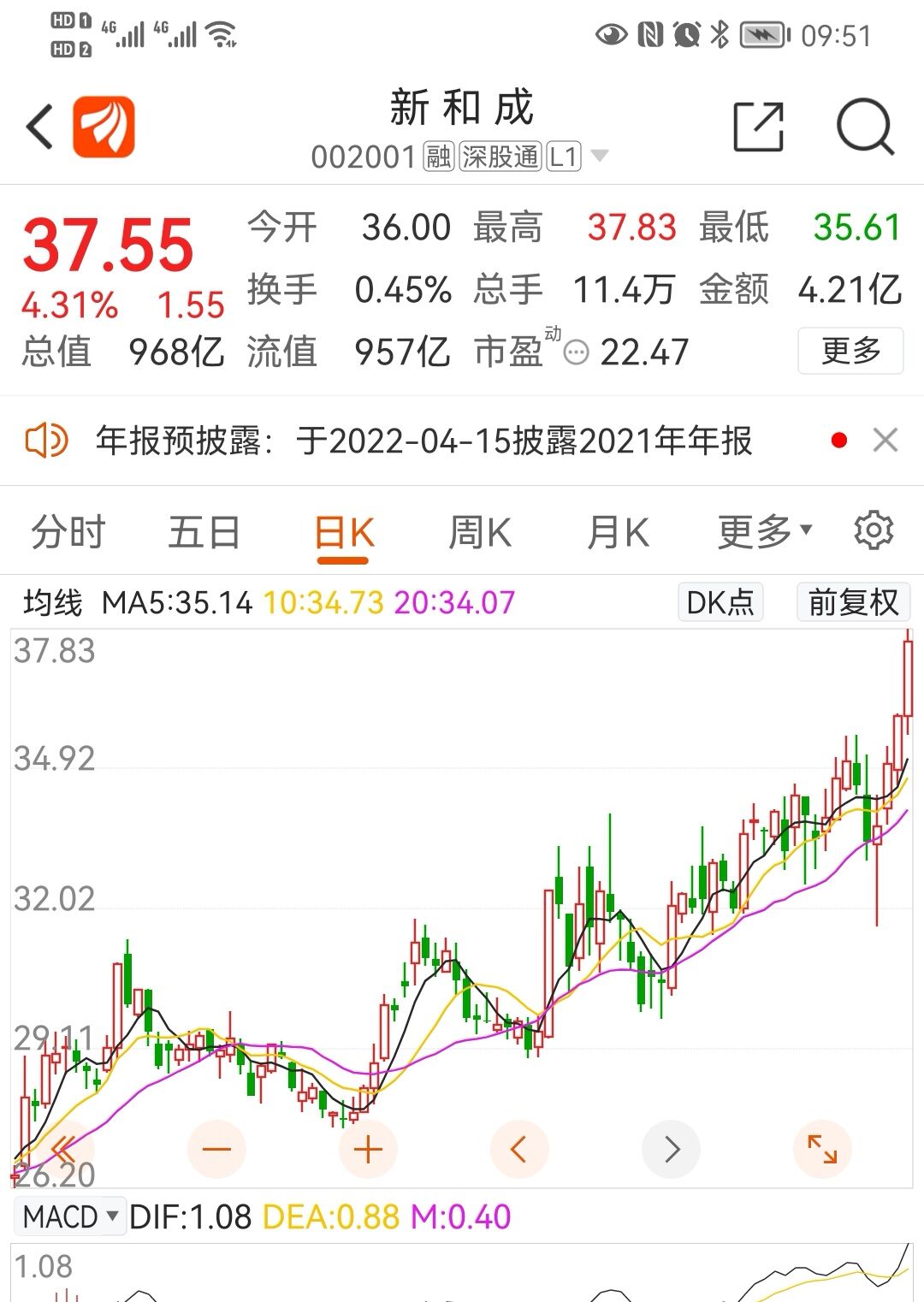Screen dimensions: 924x1302
Task: Switch to the 周K chart tab
Action: point(480,533)
